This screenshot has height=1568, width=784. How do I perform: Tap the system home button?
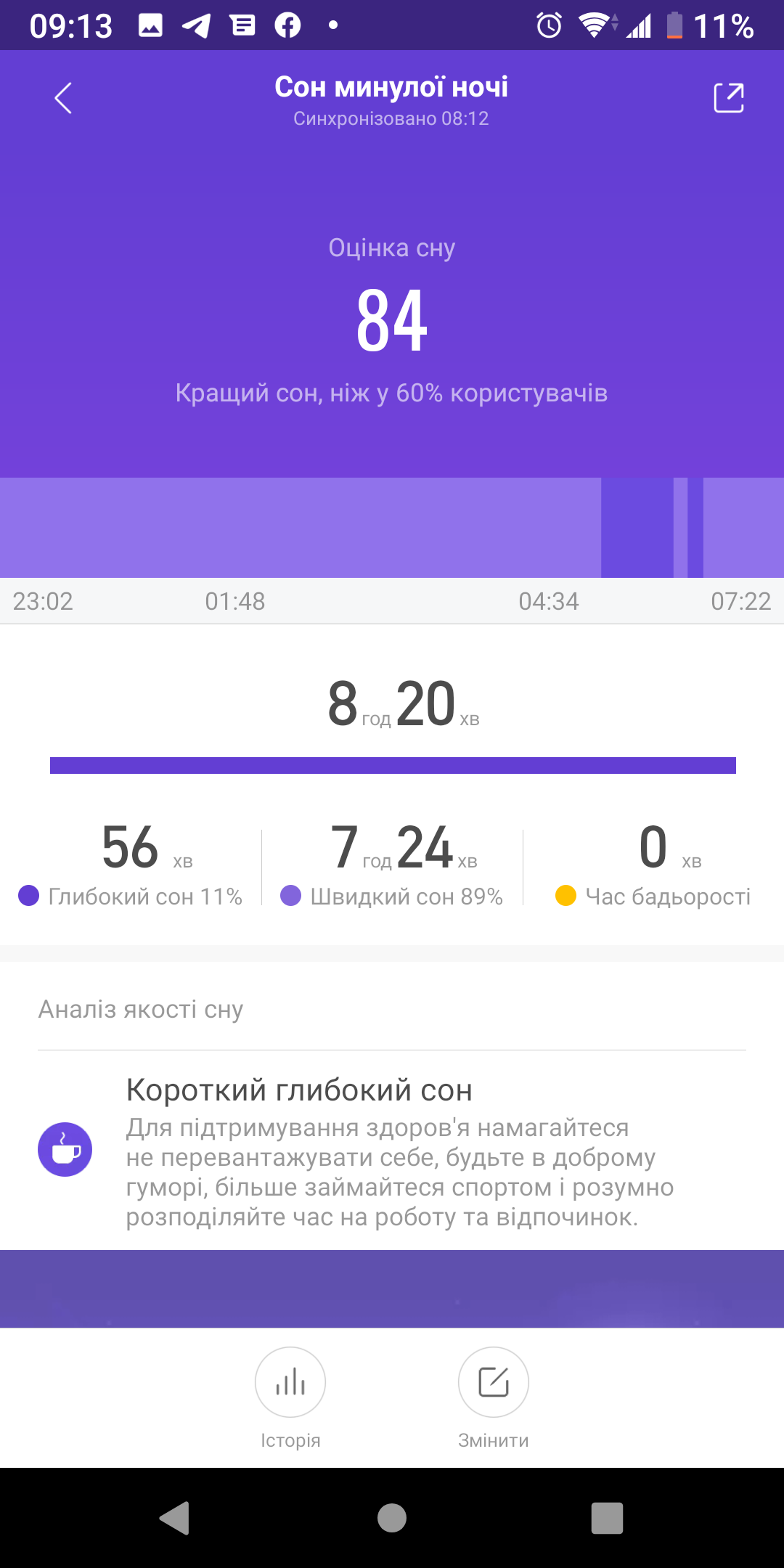click(392, 1518)
